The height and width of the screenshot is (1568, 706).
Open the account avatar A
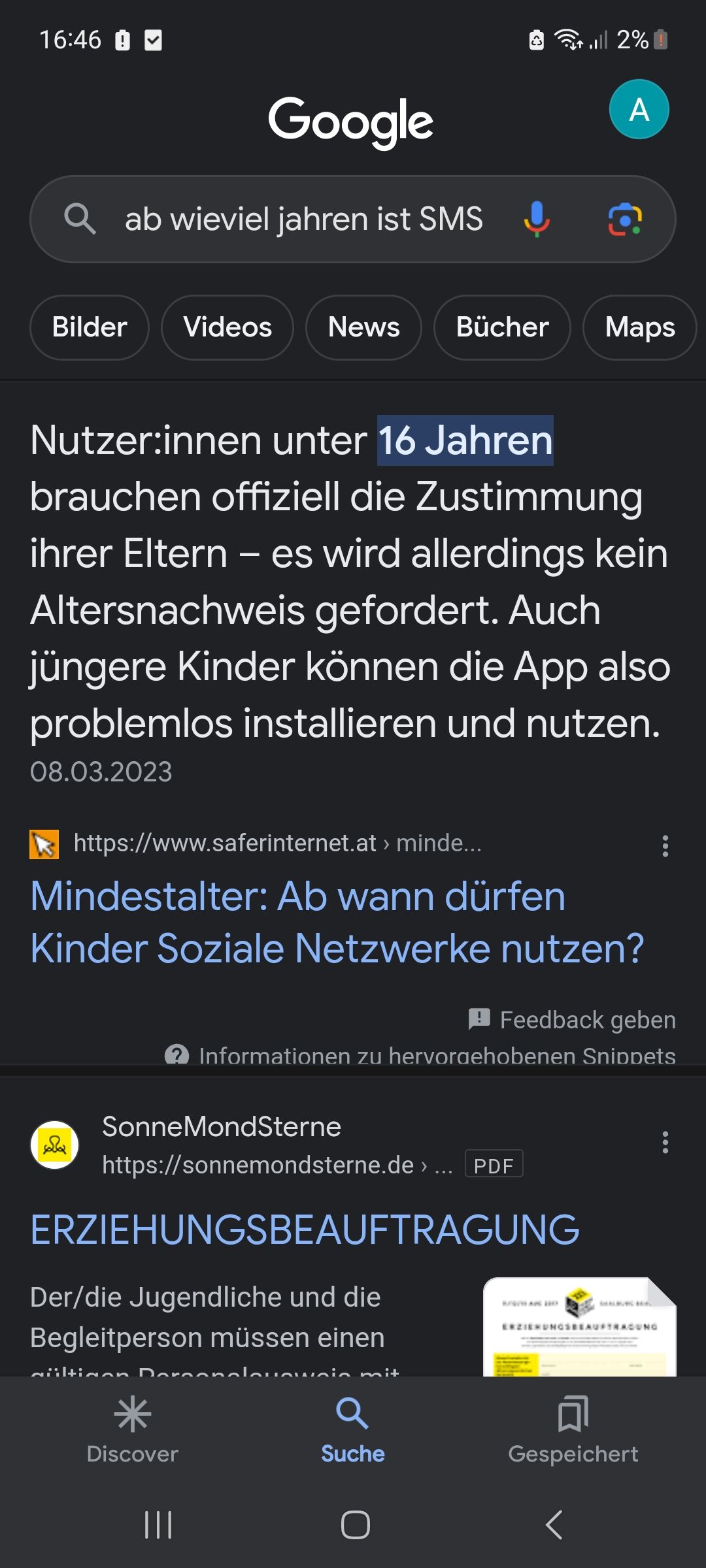point(639,109)
